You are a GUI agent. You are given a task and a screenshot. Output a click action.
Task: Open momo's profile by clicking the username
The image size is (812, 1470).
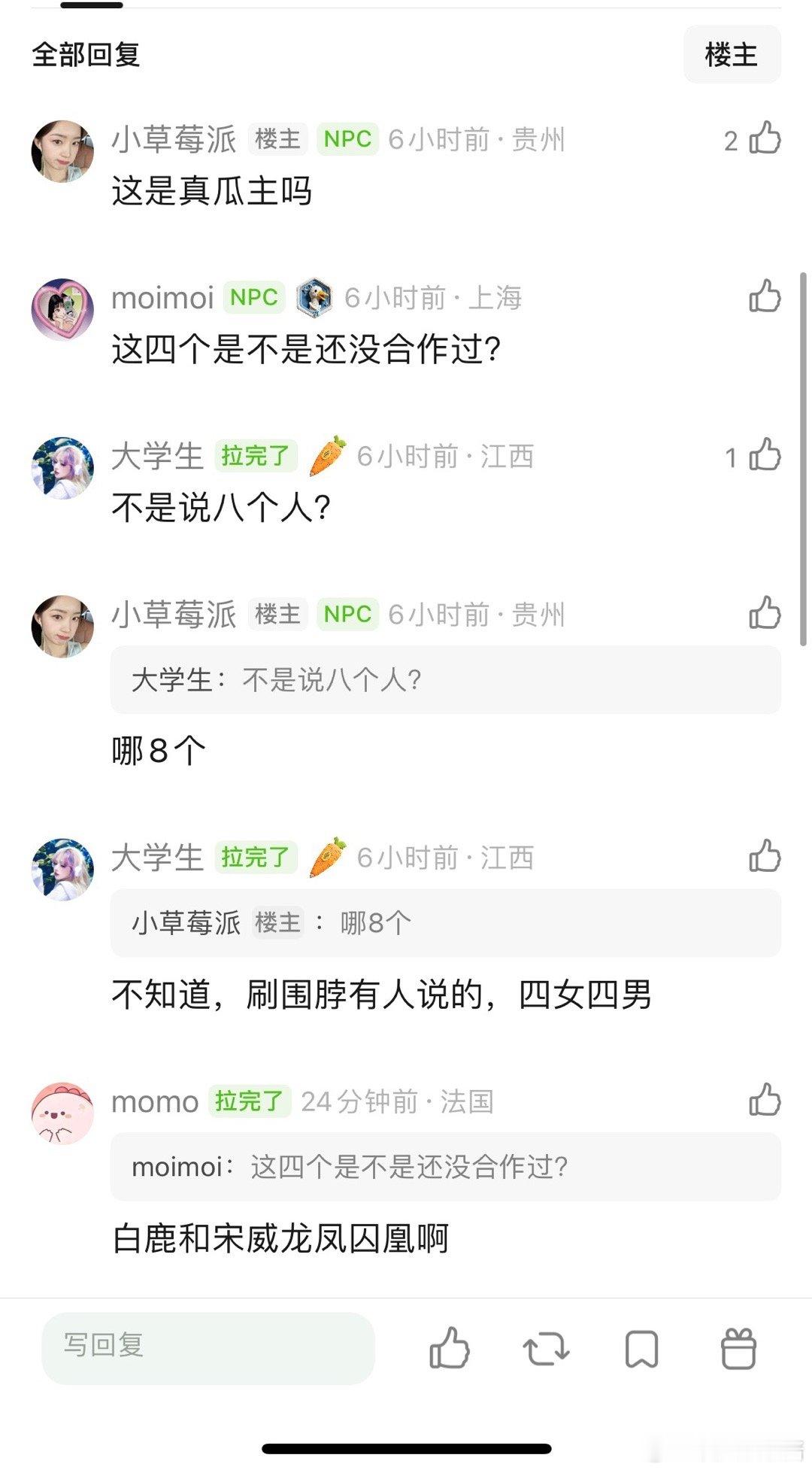click(154, 1102)
